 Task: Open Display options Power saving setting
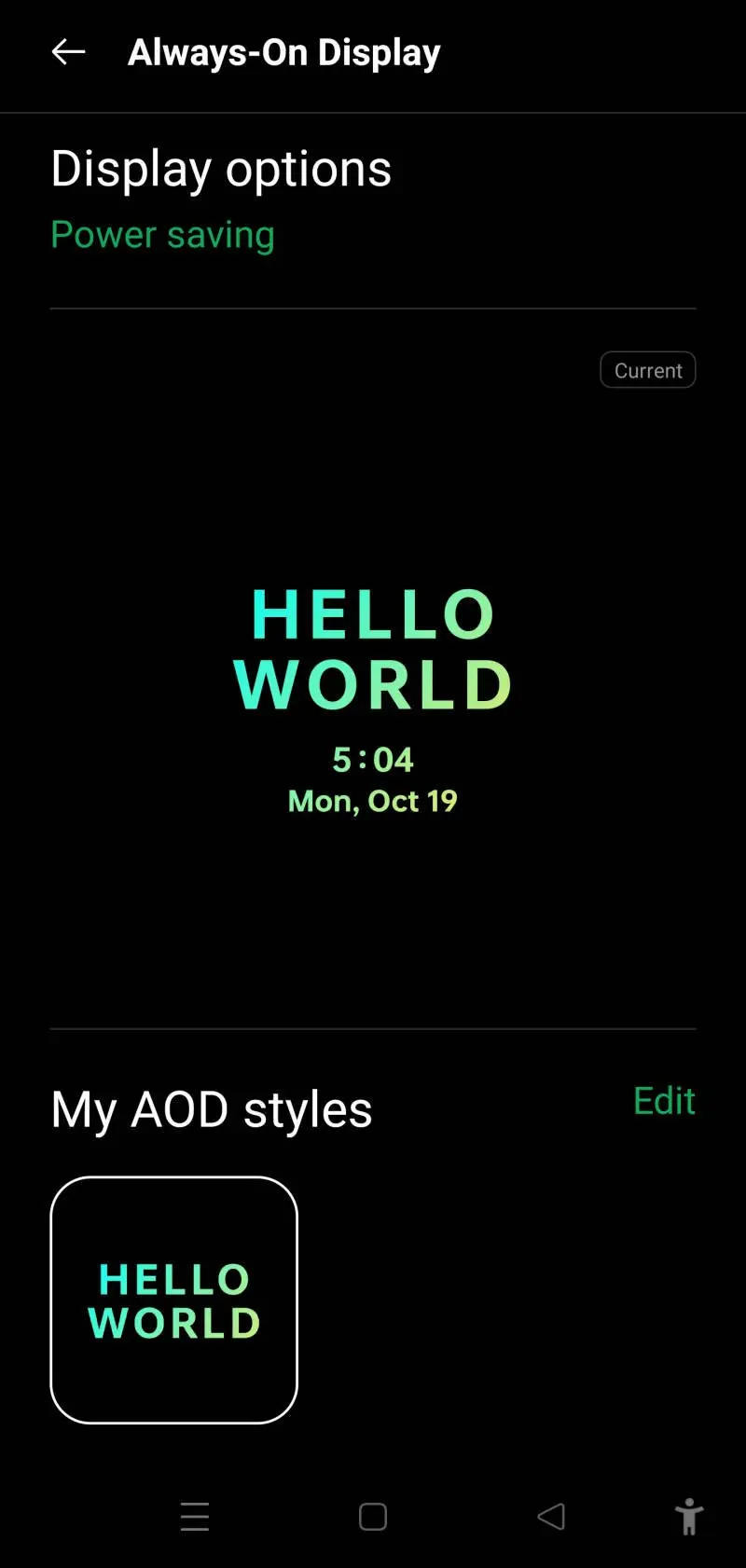pyautogui.click(x=222, y=200)
